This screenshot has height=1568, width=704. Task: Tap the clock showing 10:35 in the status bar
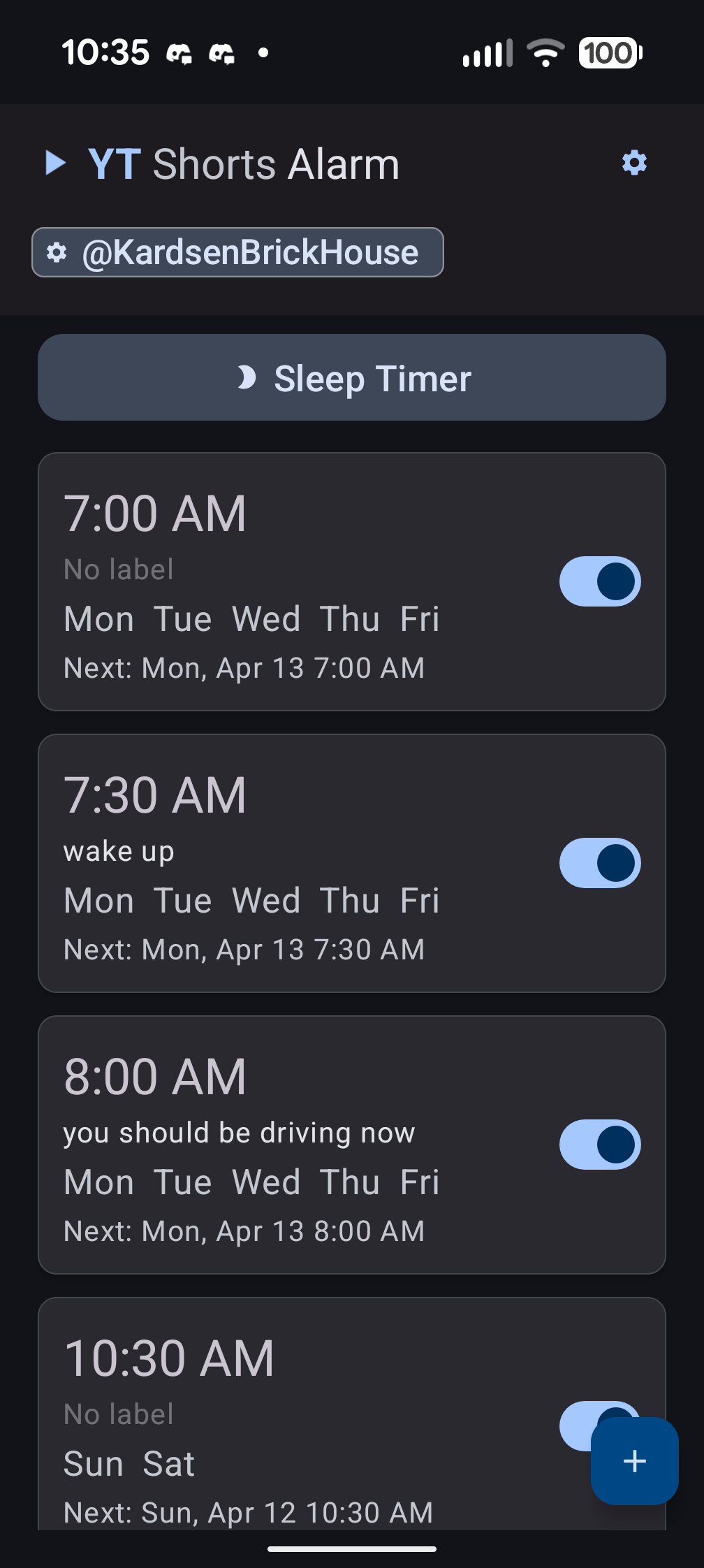(105, 52)
